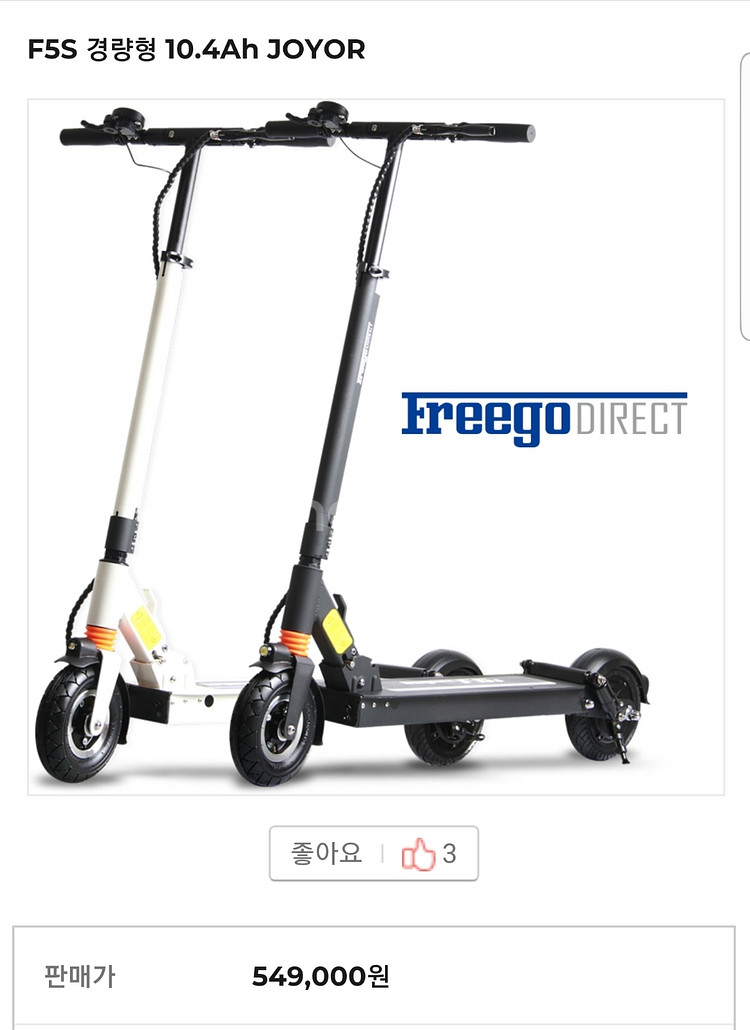Image resolution: width=750 pixels, height=1030 pixels.
Task: Open the F5S scooter product image
Action: click(375, 447)
